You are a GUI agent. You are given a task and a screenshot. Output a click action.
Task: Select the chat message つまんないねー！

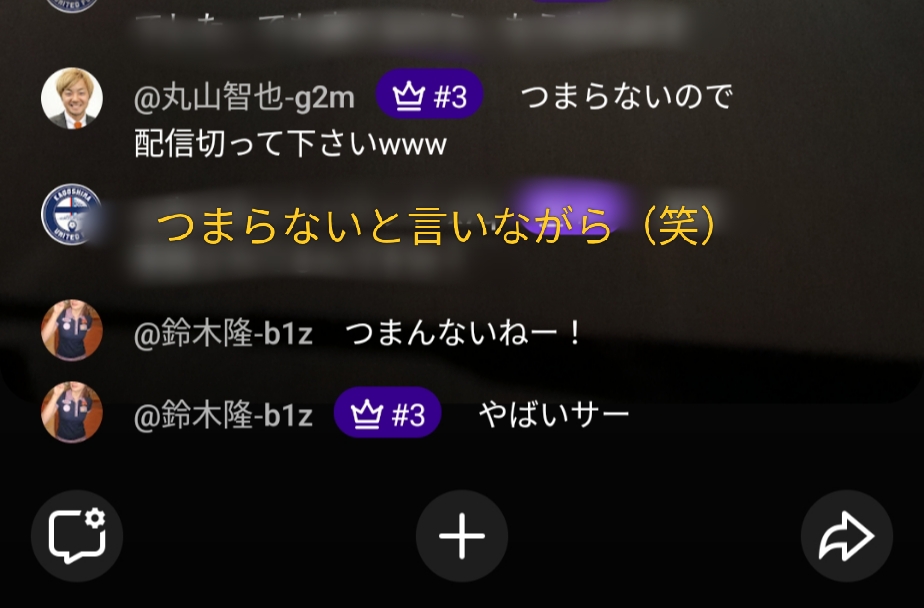coord(463,333)
